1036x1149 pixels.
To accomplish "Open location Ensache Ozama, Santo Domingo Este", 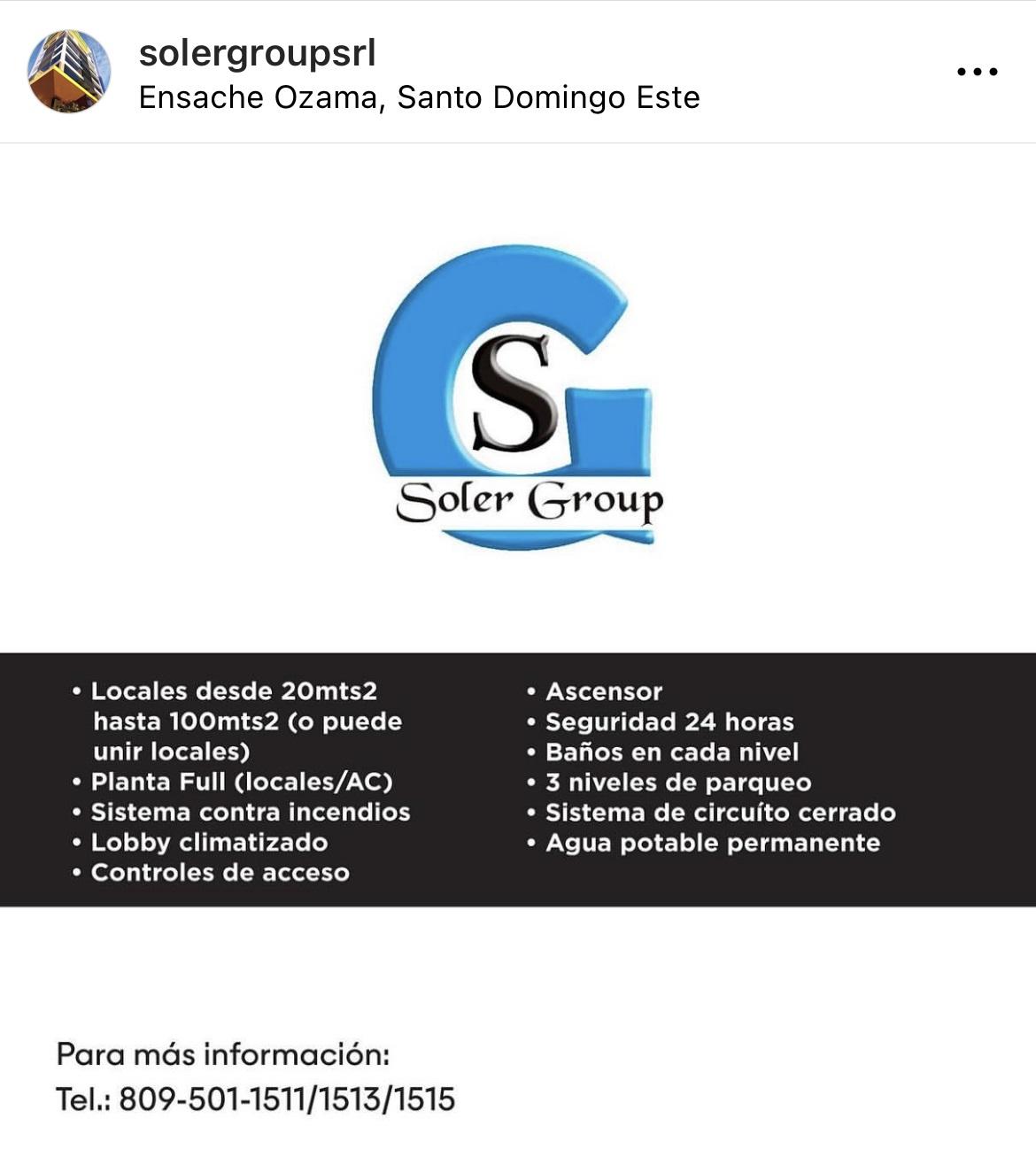I will click(419, 97).
